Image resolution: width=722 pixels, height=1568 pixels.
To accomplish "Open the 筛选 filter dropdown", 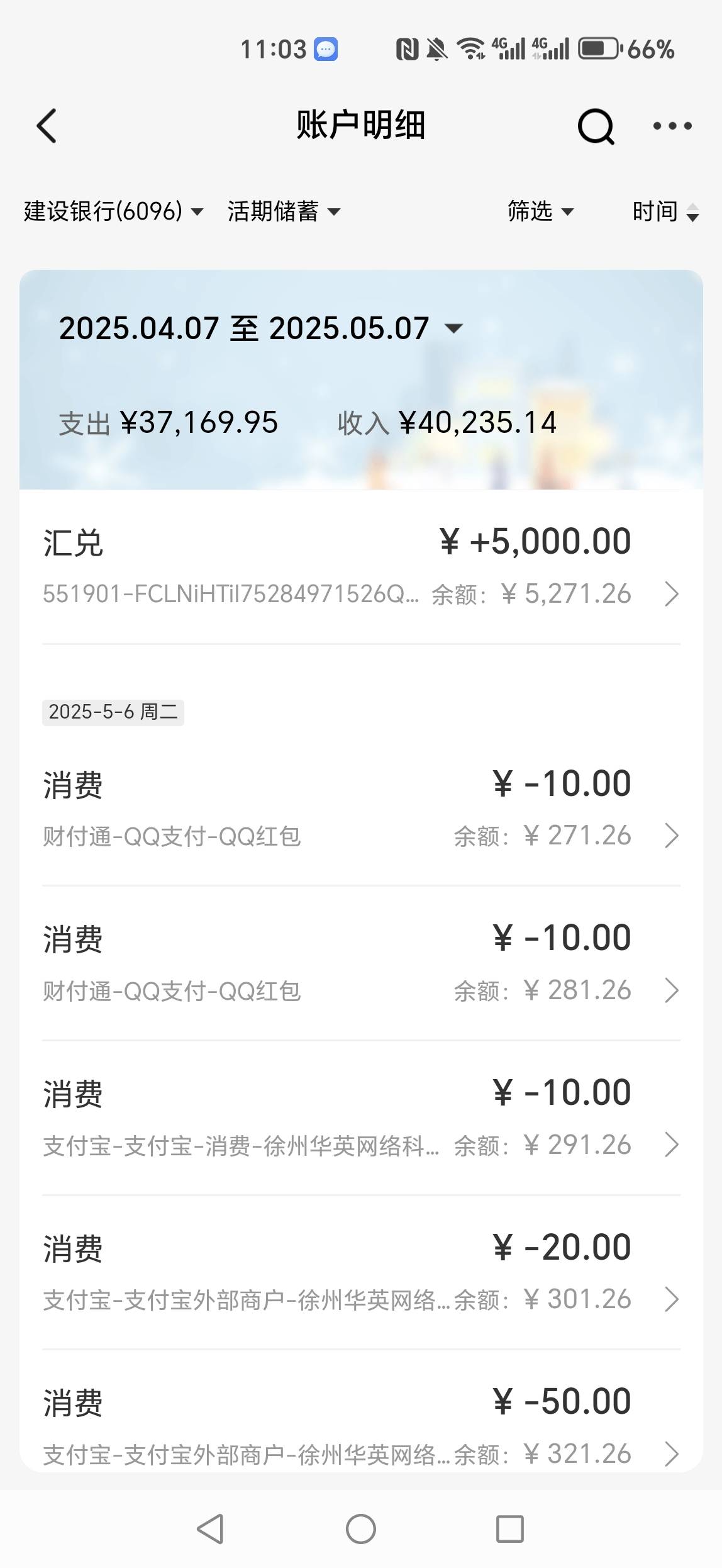I will click(x=540, y=211).
